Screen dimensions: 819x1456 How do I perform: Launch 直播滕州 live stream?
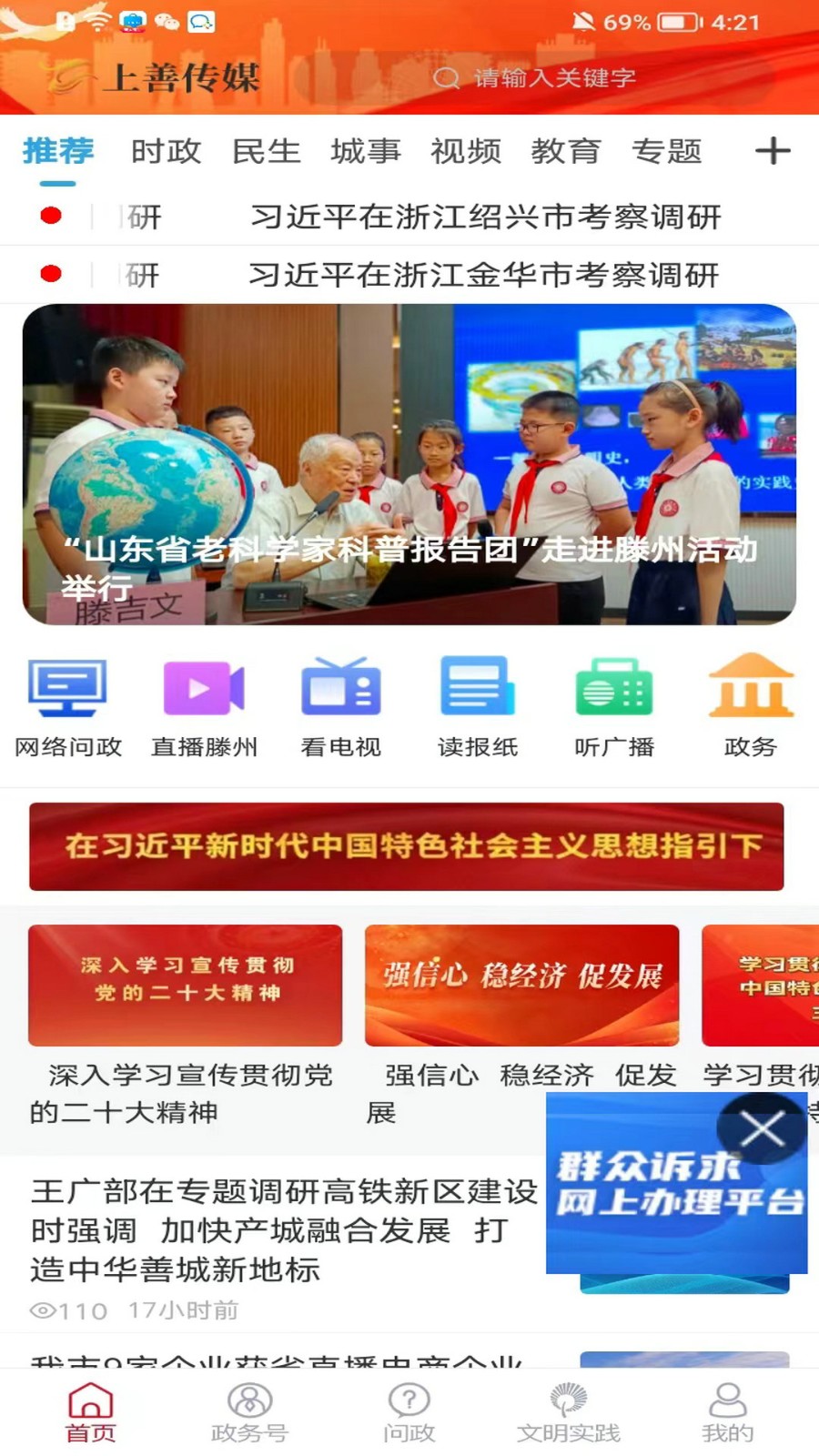click(205, 707)
